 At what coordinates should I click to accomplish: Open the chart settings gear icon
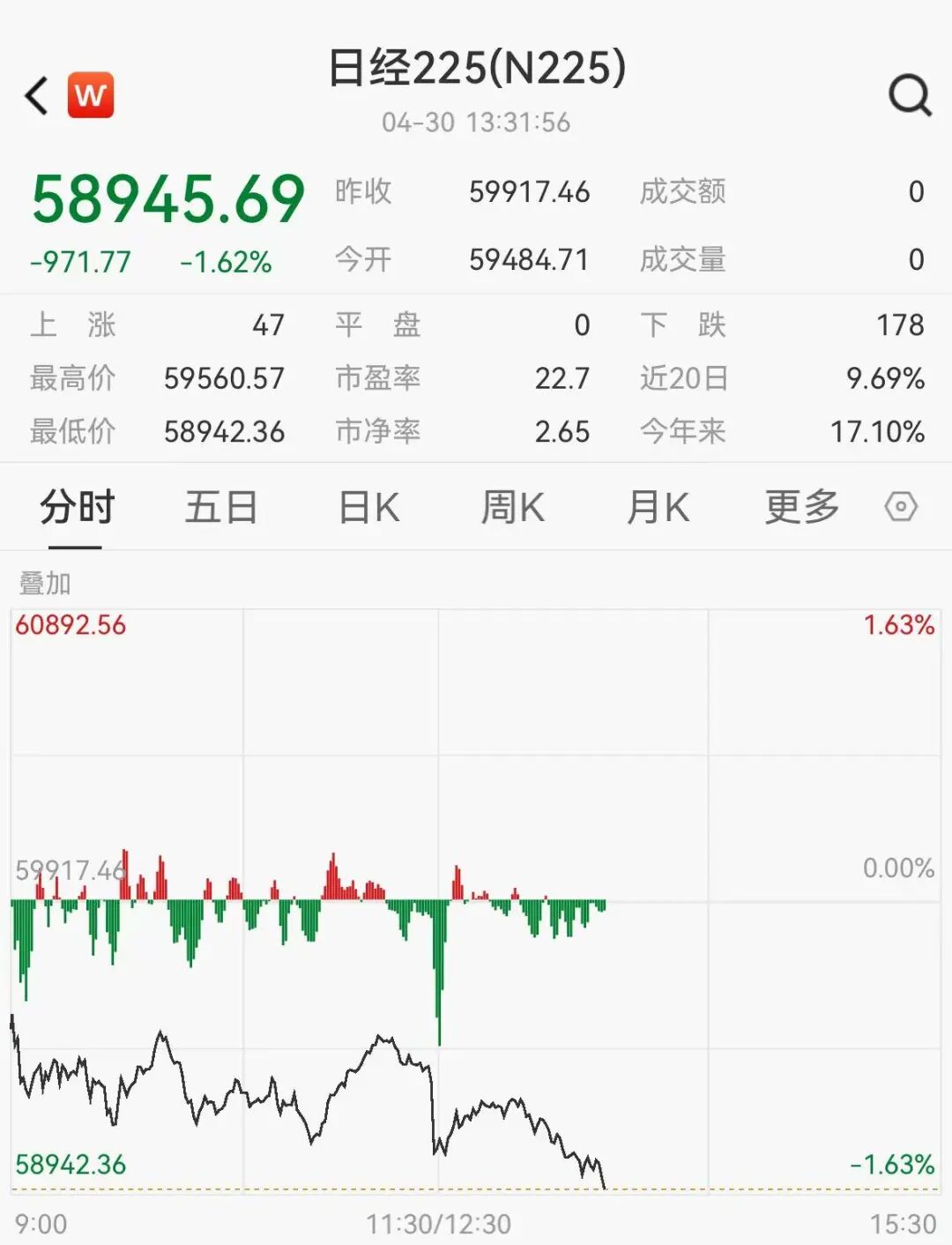[901, 508]
